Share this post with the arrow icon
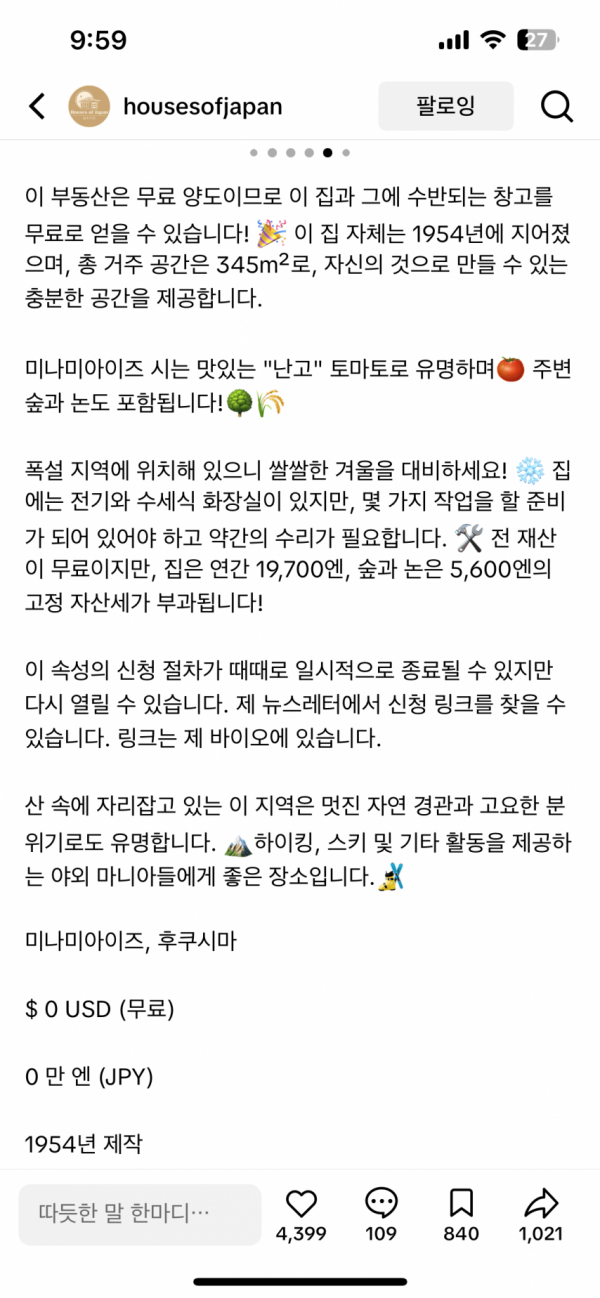 point(540,1203)
